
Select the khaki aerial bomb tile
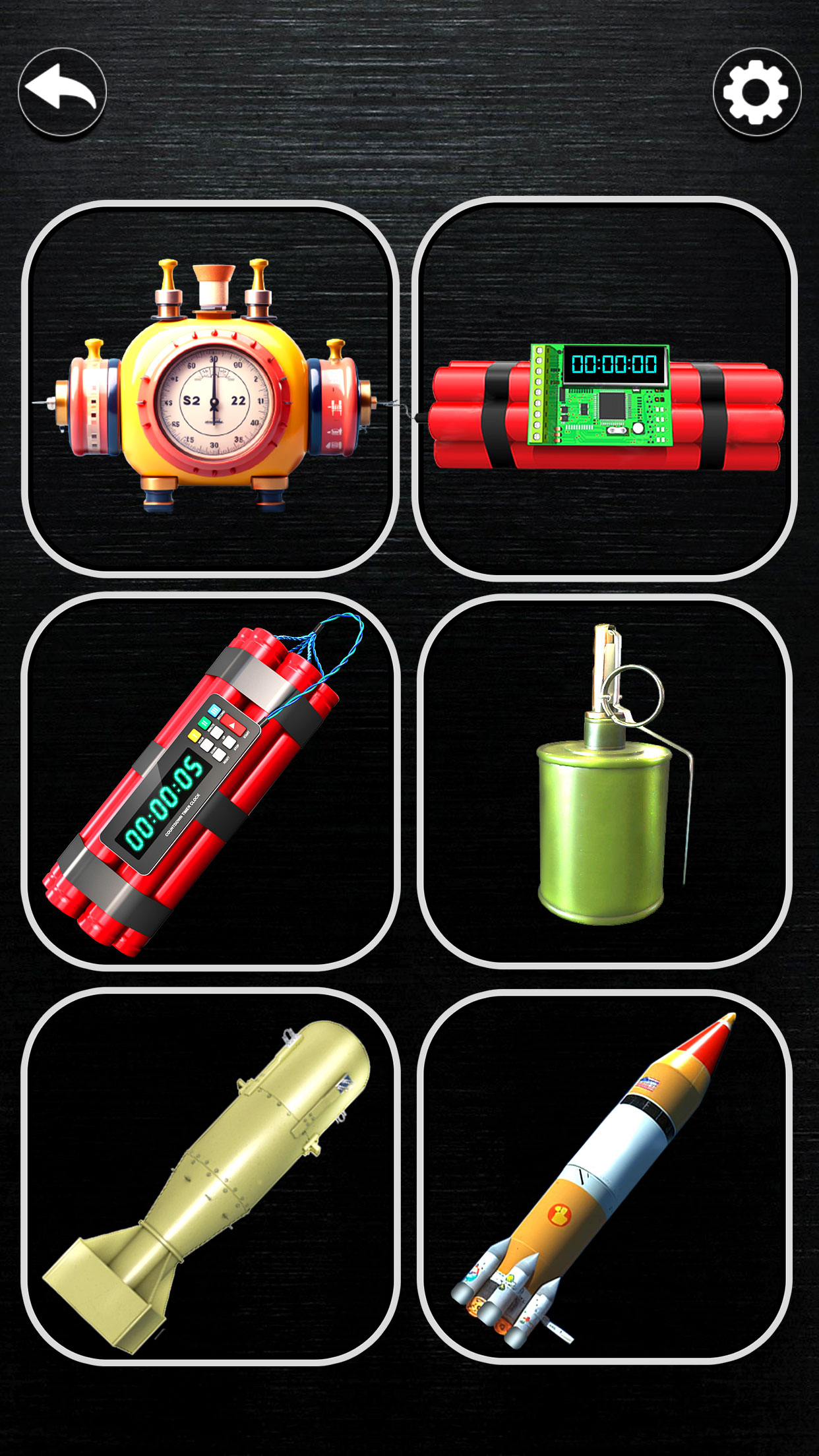point(210,1176)
